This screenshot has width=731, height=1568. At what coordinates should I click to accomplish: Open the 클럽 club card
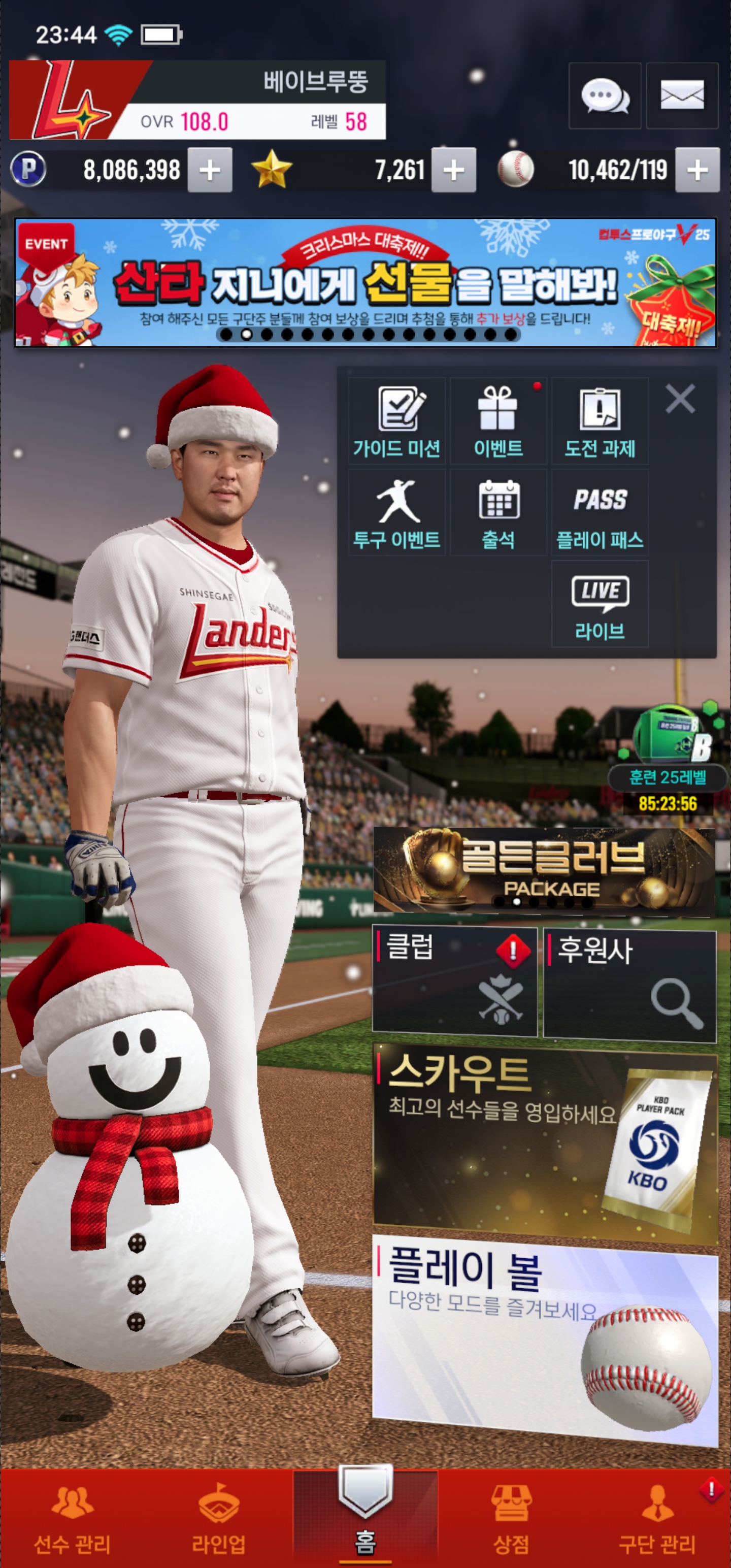point(454,981)
